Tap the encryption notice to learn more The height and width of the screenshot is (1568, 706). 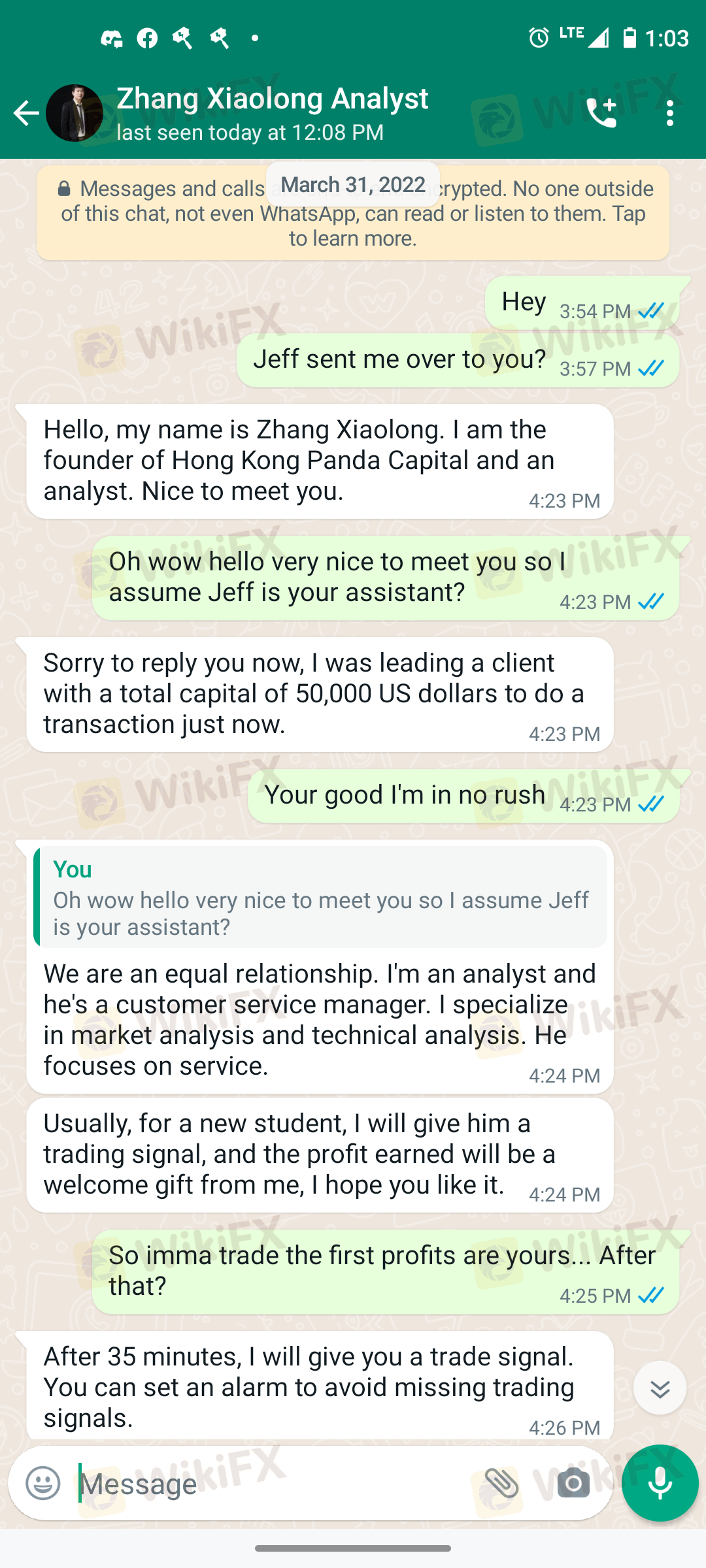point(353,213)
